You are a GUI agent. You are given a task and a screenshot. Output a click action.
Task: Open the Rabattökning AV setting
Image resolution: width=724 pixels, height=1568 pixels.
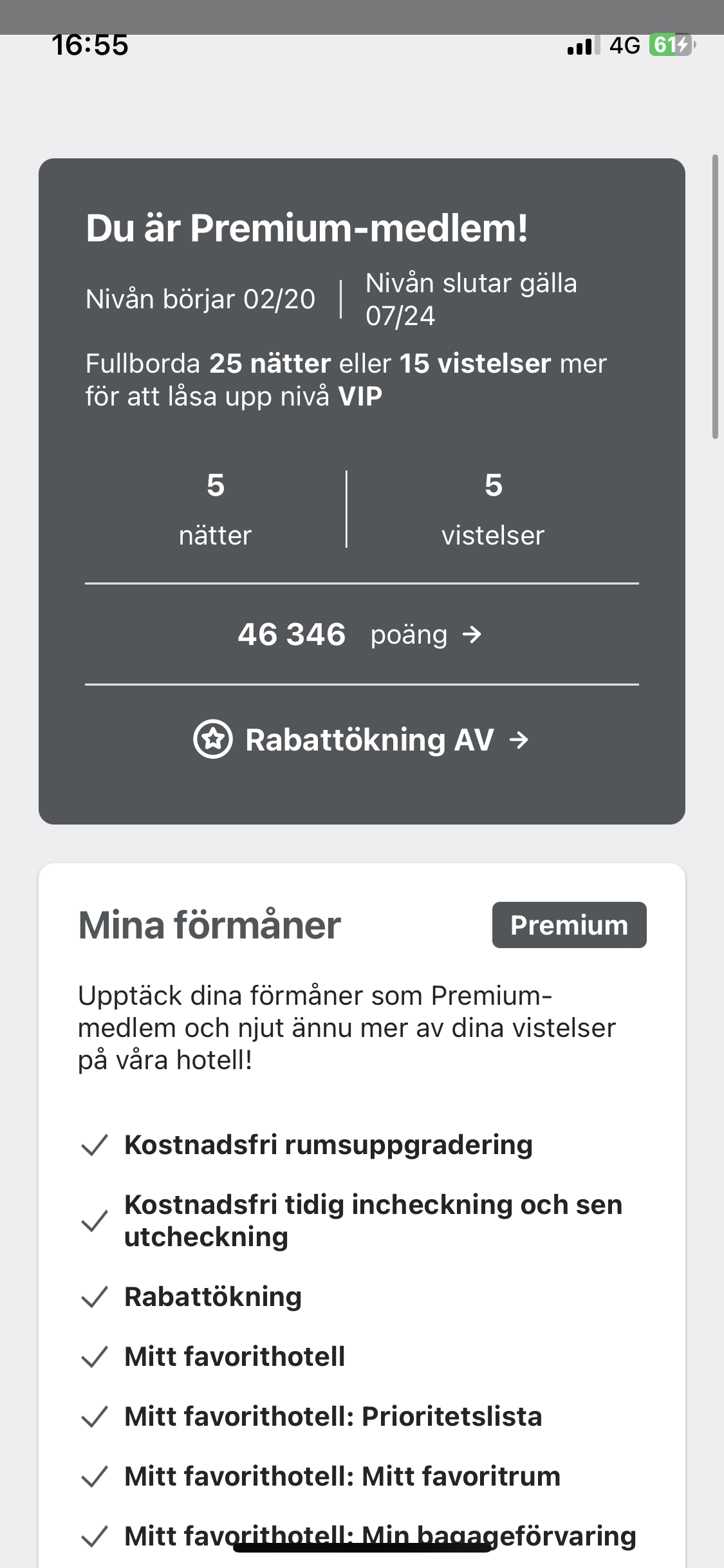362,740
